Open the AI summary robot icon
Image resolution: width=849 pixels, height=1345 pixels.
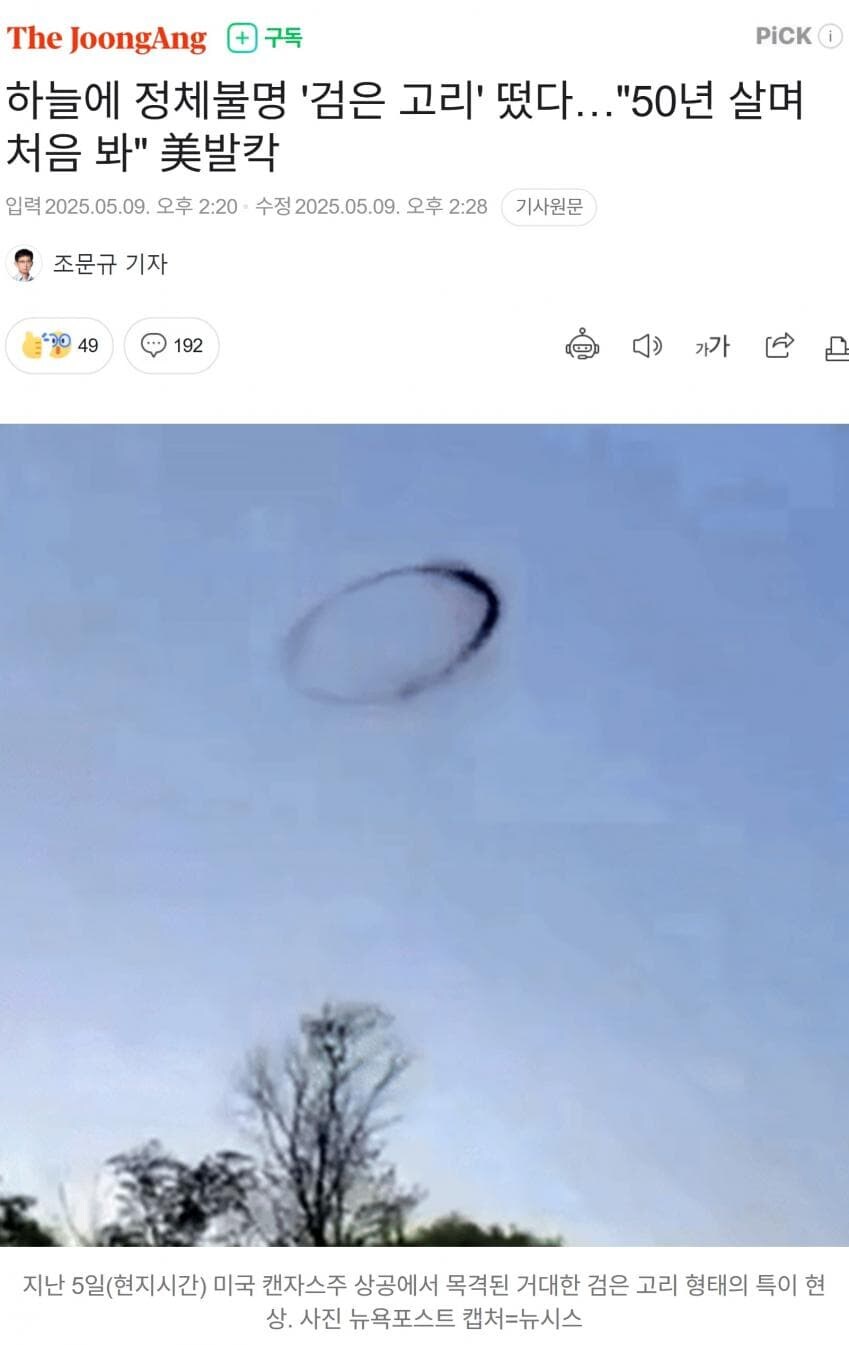pos(582,346)
